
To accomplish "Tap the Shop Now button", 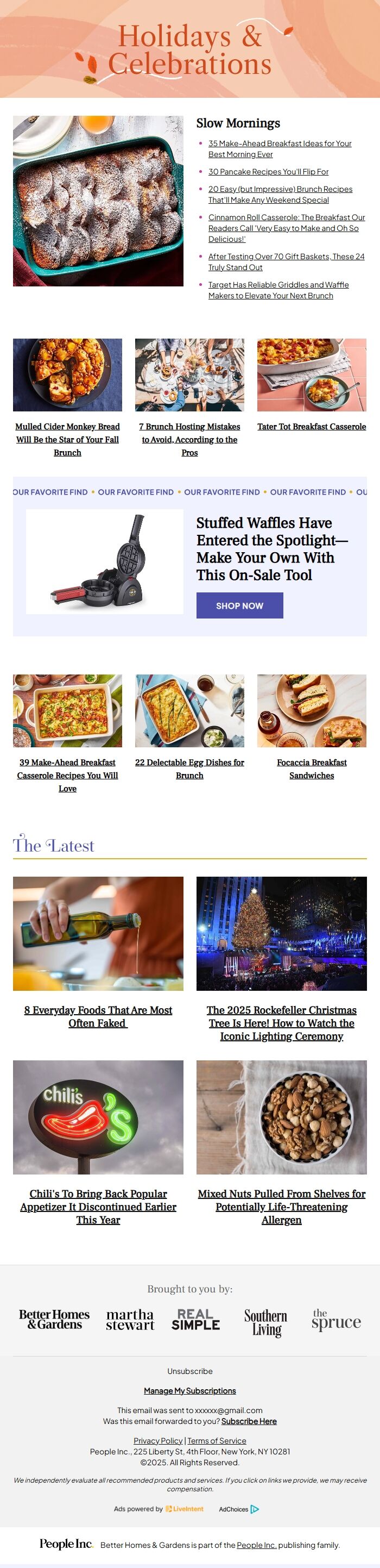I will tap(239, 605).
